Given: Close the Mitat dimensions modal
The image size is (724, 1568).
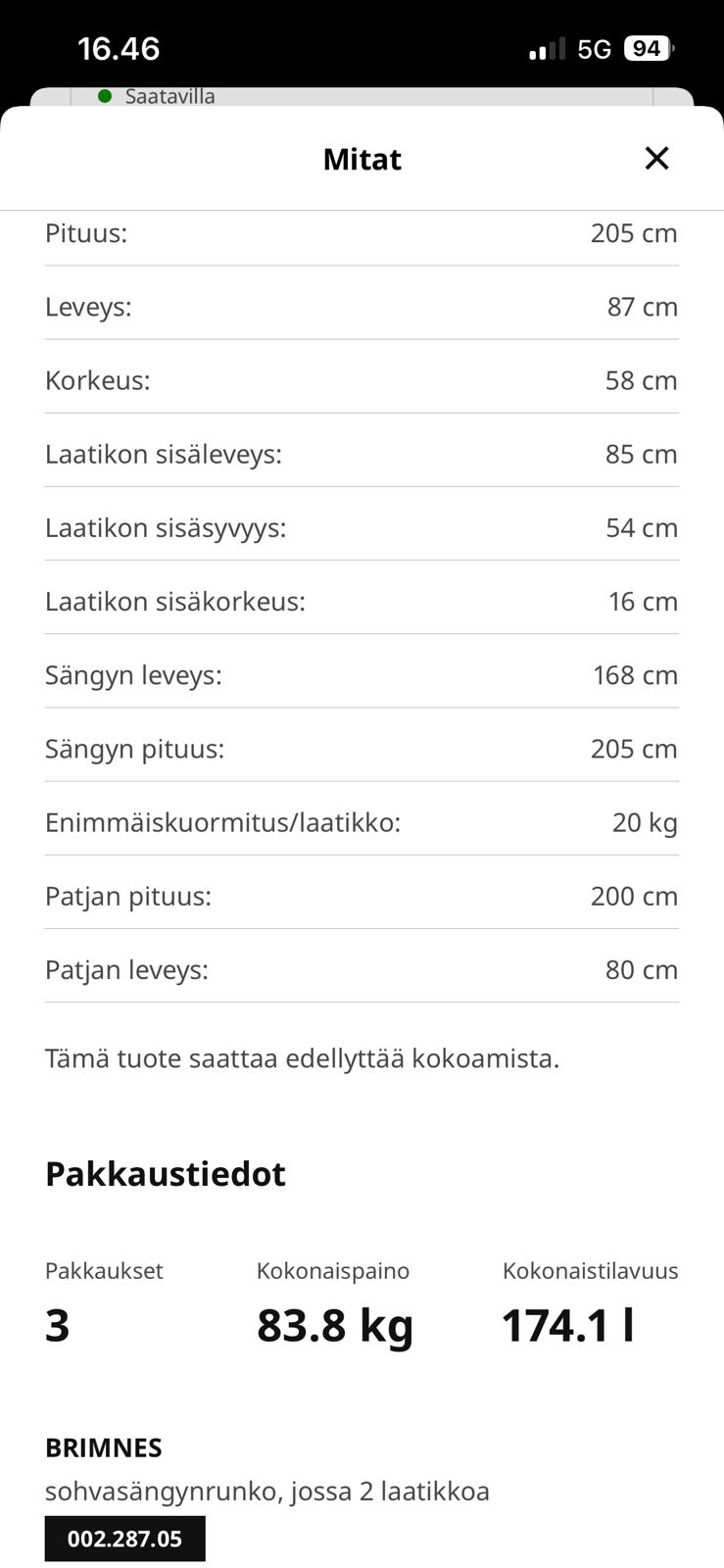Looking at the screenshot, I should pyautogui.click(x=656, y=158).
